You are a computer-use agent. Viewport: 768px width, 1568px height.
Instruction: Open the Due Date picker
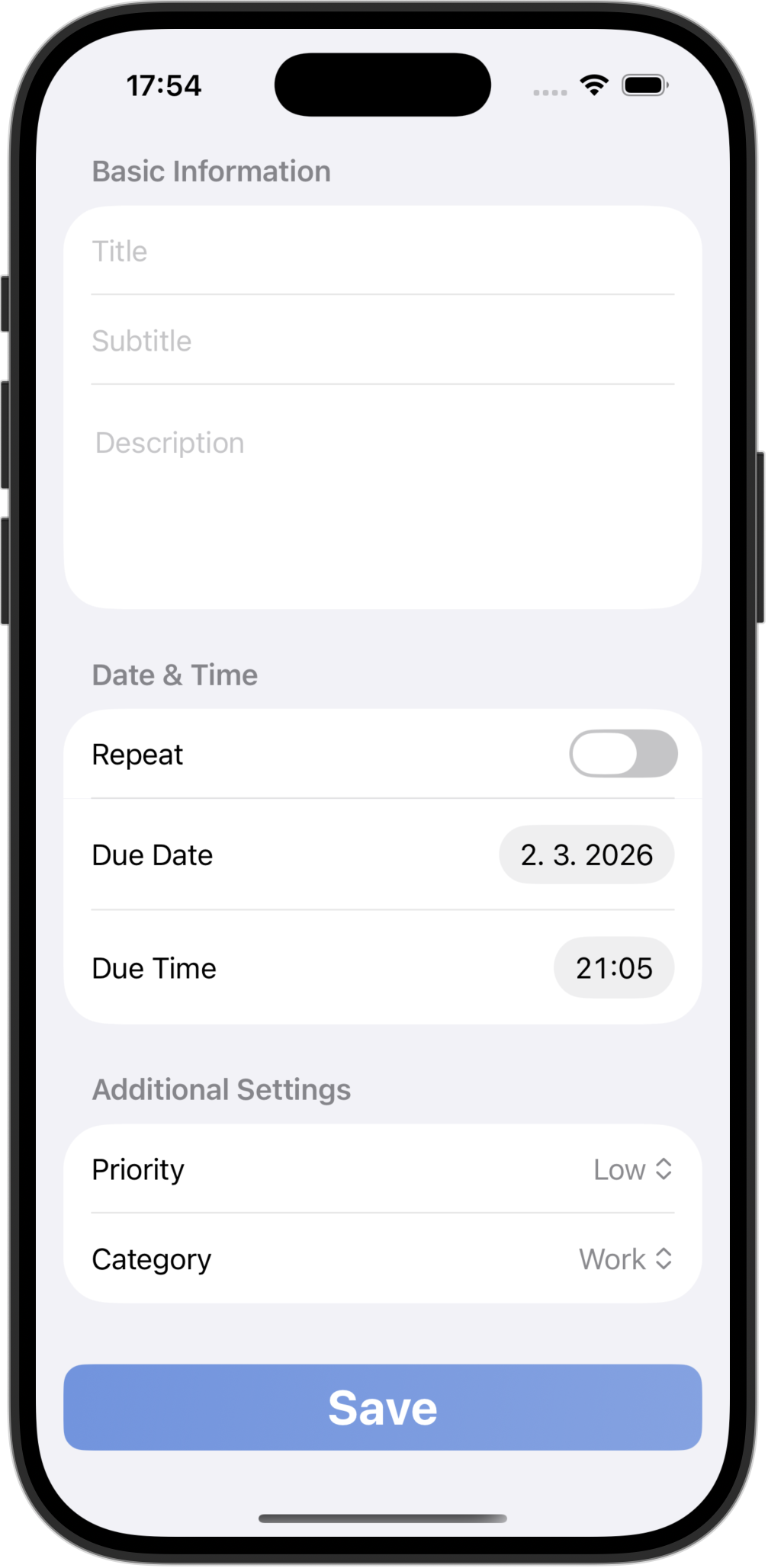pyautogui.click(x=586, y=855)
